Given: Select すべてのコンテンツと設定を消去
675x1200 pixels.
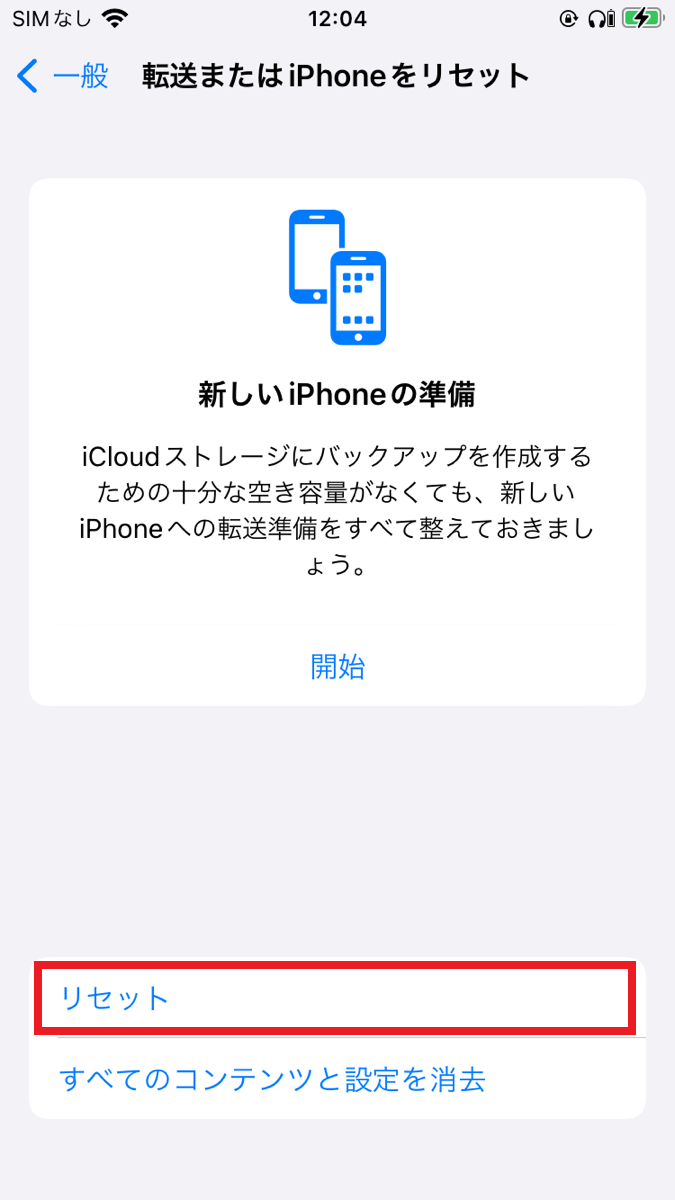Looking at the screenshot, I should [x=337, y=1079].
